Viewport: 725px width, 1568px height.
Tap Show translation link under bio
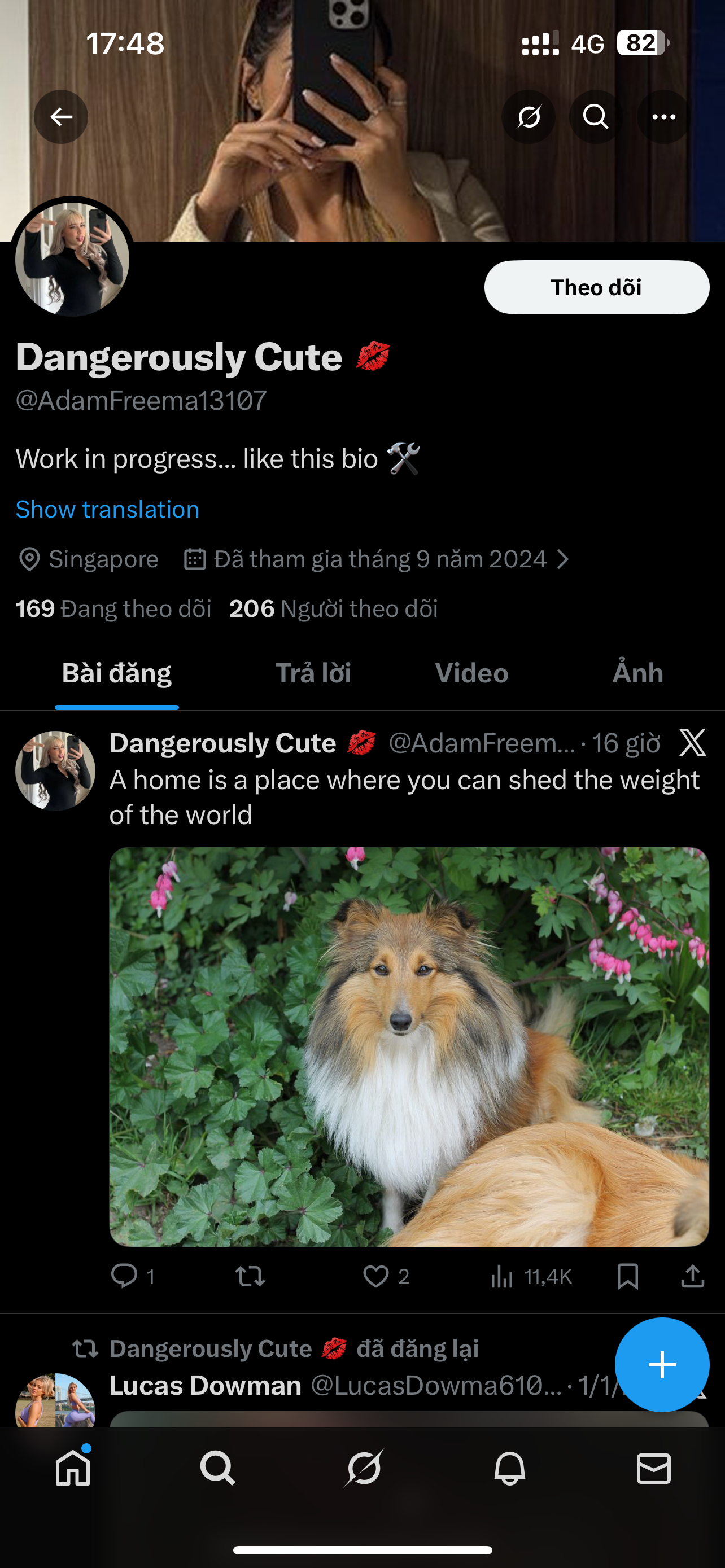(x=107, y=510)
